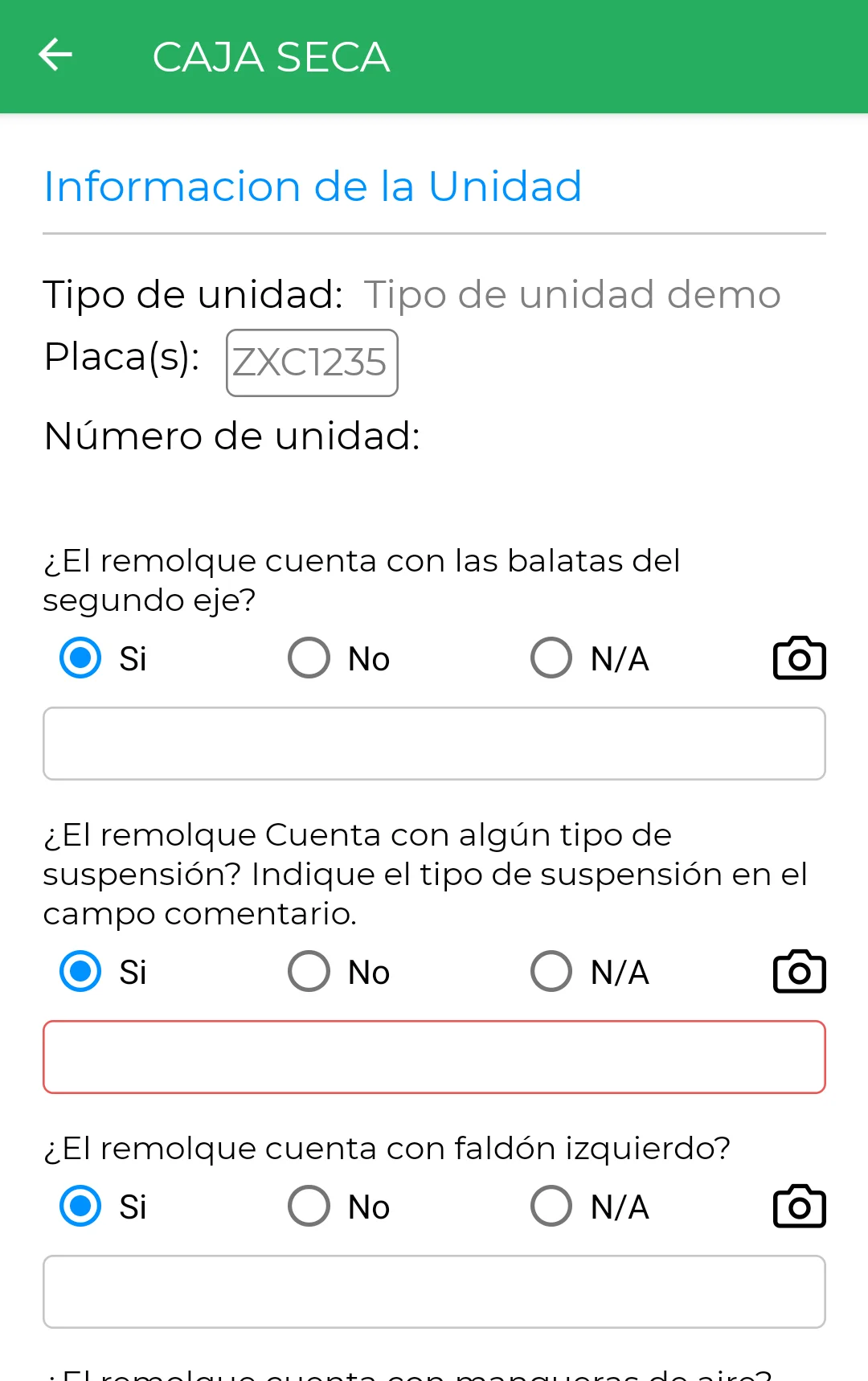Tap the comment box under the faldón izquierdo question
Image resolution: width=868 pixels, height=1381 pixels.
tap(434, 1291)
